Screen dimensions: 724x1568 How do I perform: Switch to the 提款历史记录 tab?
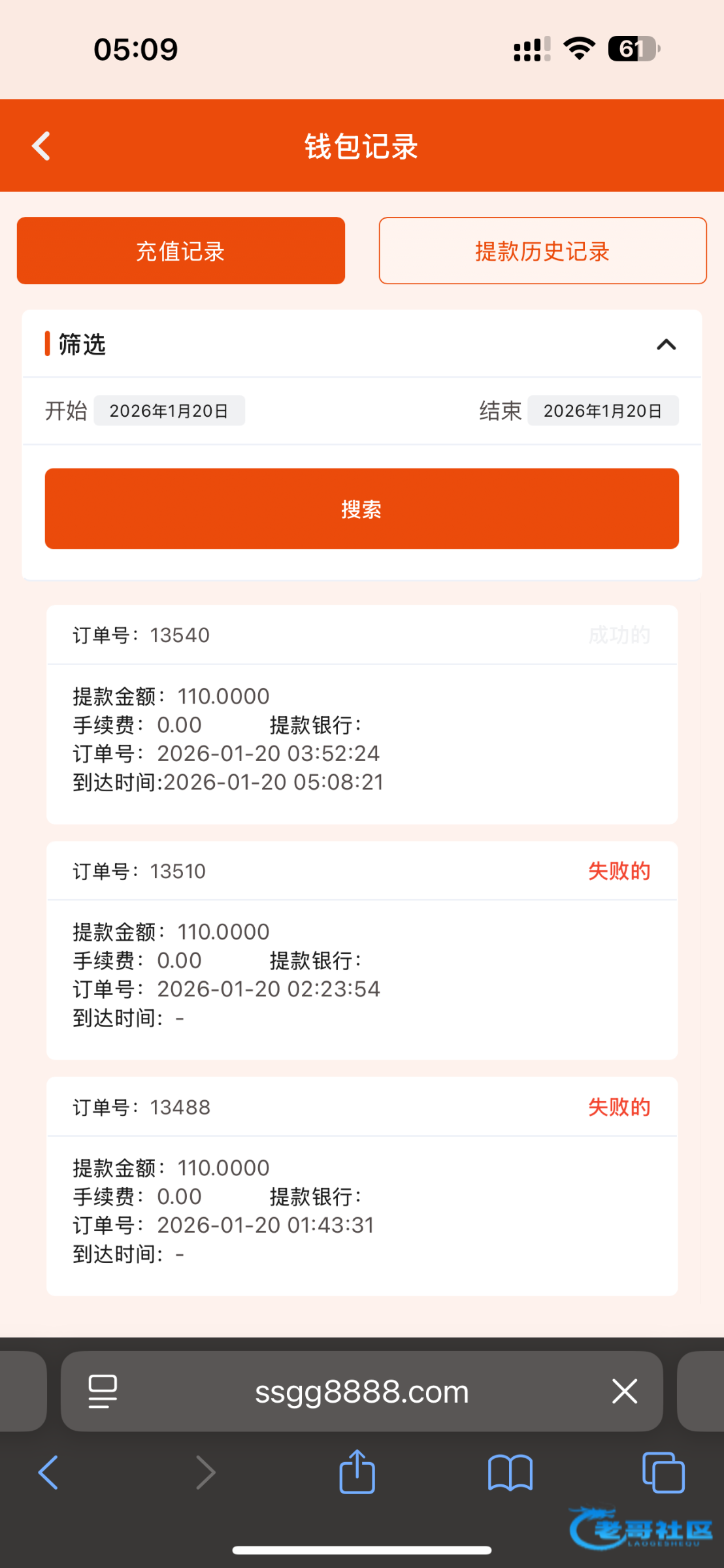[542, 251]
